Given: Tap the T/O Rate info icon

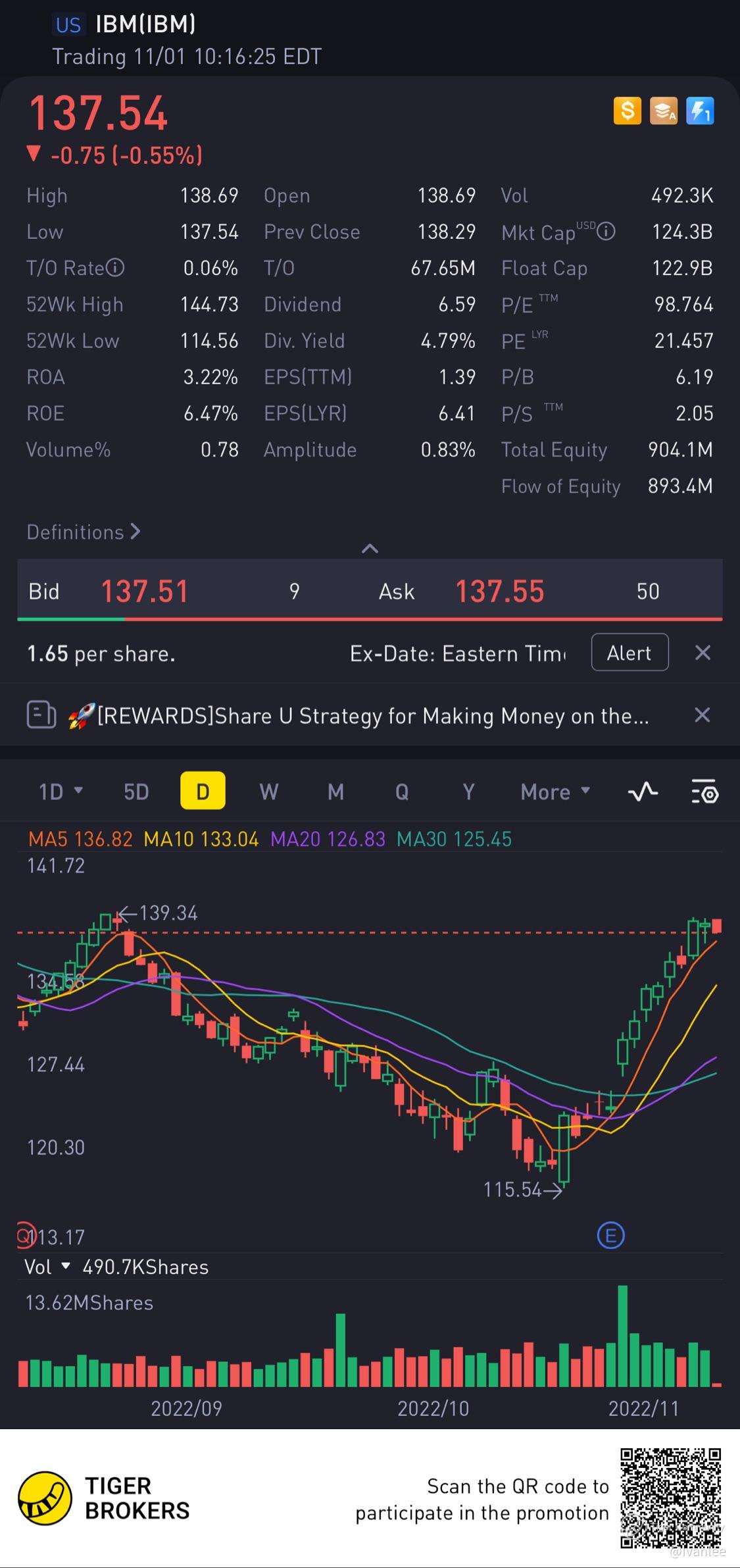Looking at the screenshot, I should 115,268.
